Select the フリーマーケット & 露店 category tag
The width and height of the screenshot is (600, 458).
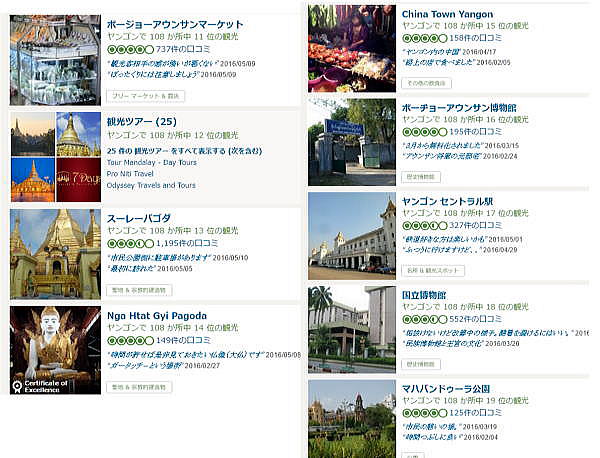click(x=144, y=96)
